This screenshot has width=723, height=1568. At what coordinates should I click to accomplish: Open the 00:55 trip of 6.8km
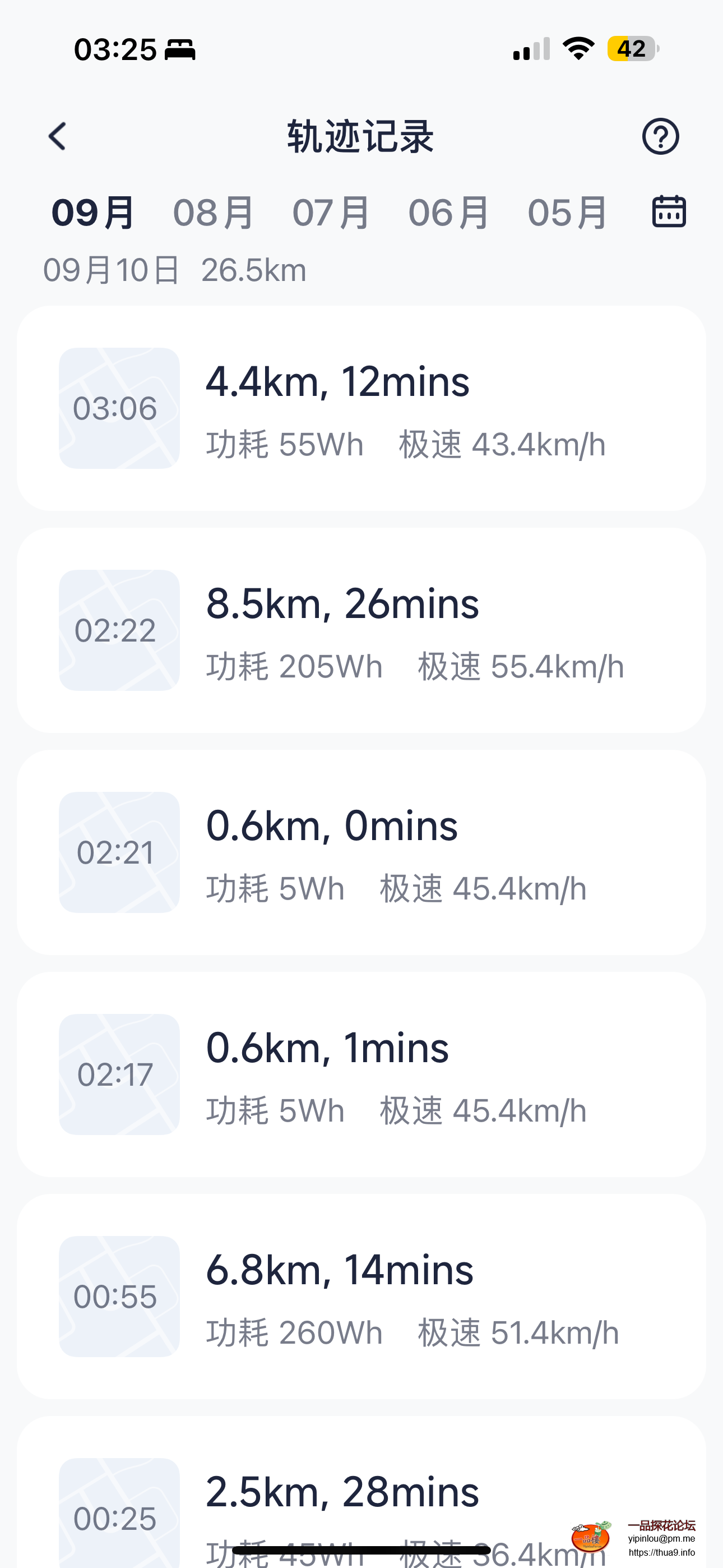click(x=361, y=1297)
